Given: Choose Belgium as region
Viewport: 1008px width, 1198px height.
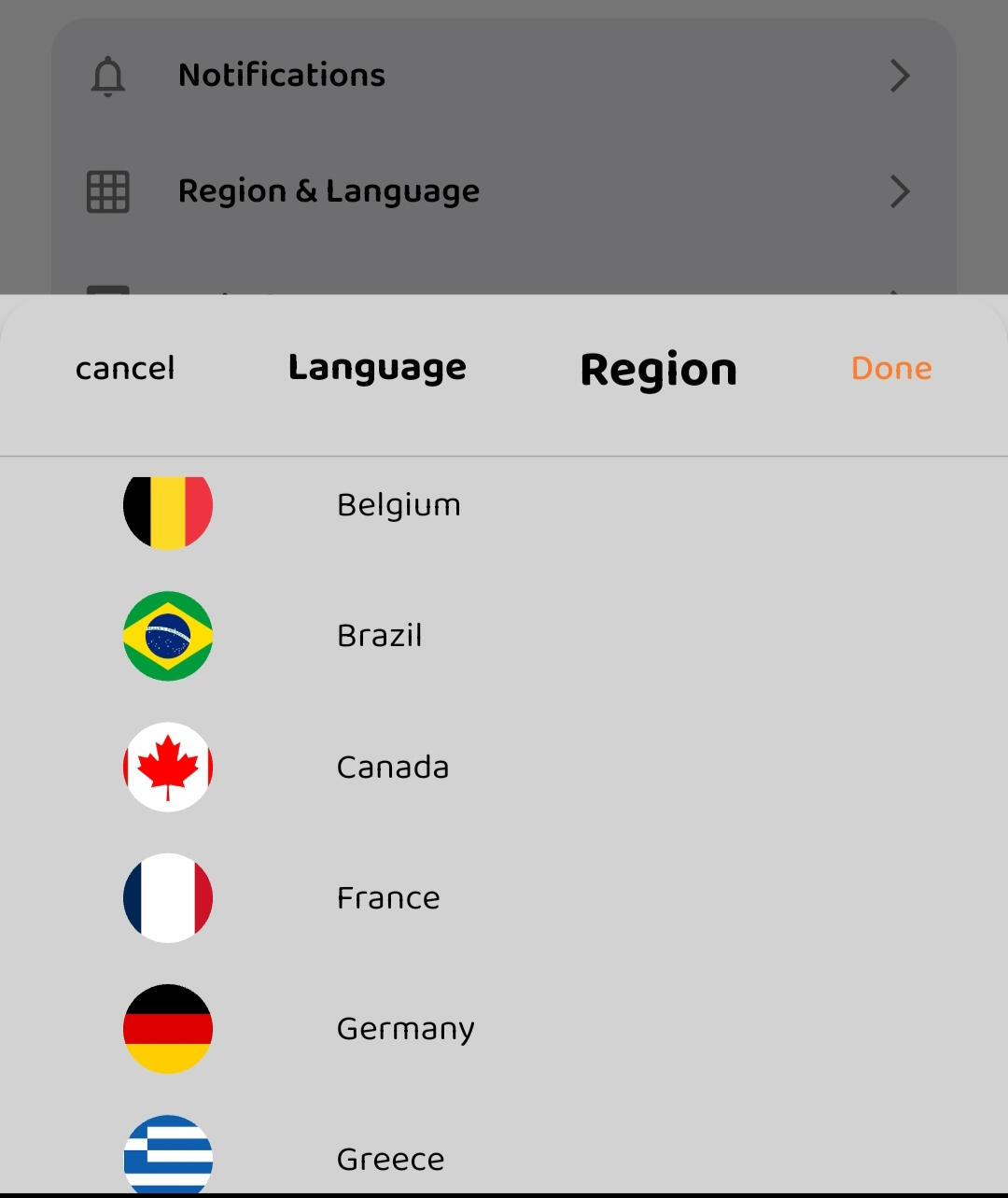Looking at the screenshot, I should 399,505.
